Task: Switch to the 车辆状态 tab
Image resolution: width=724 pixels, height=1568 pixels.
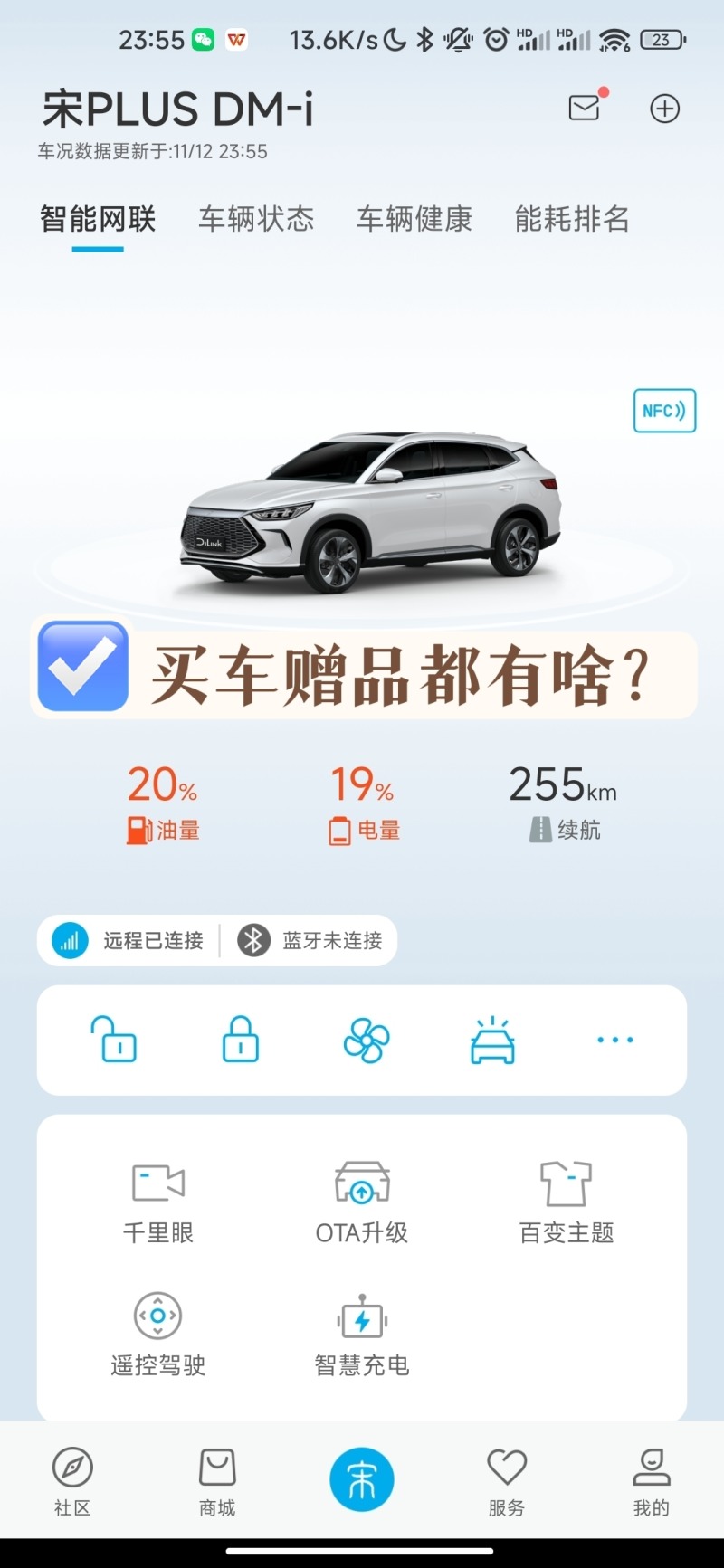Action: coord(256,220)
